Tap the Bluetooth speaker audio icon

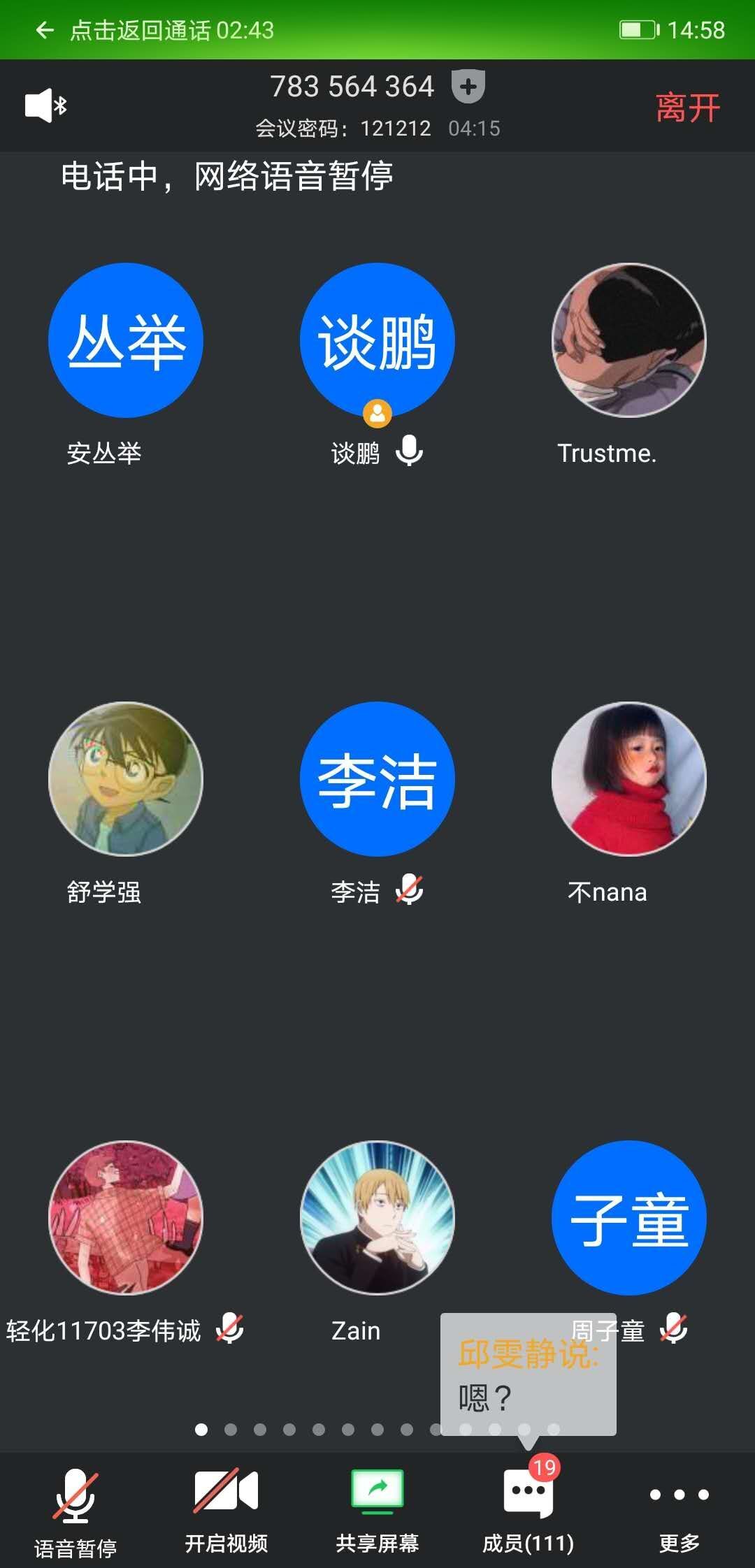pyautogui.click(x=45, y=106)
